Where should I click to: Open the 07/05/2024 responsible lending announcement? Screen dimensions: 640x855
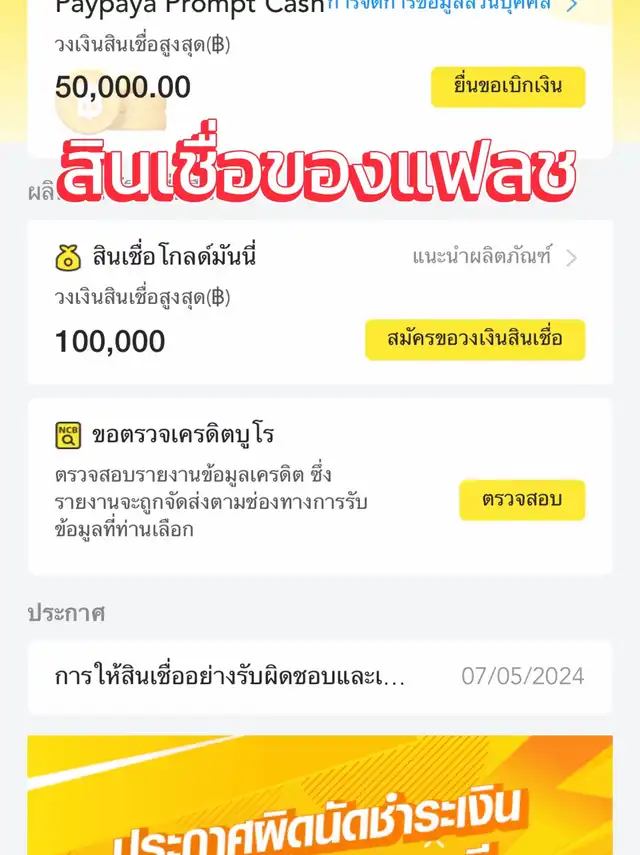point(319,677)
